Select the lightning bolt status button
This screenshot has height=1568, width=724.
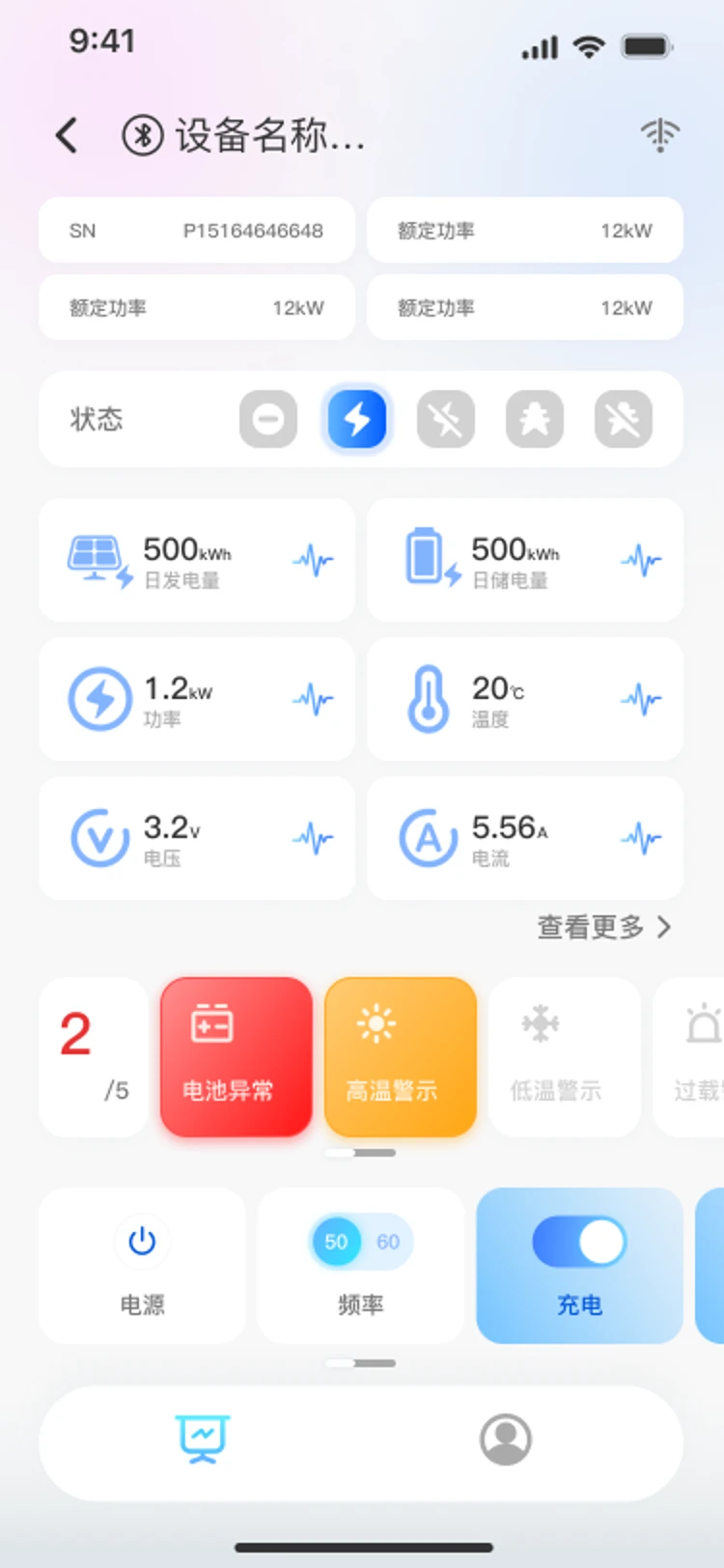pos(357,419)
